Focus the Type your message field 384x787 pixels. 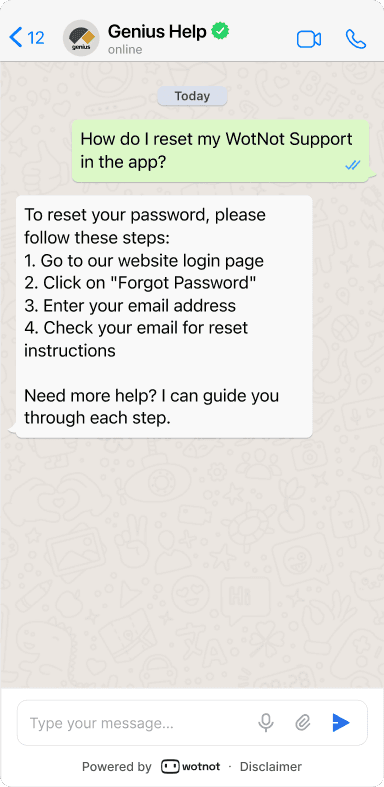pyautogui.click(x=138, y=723)
